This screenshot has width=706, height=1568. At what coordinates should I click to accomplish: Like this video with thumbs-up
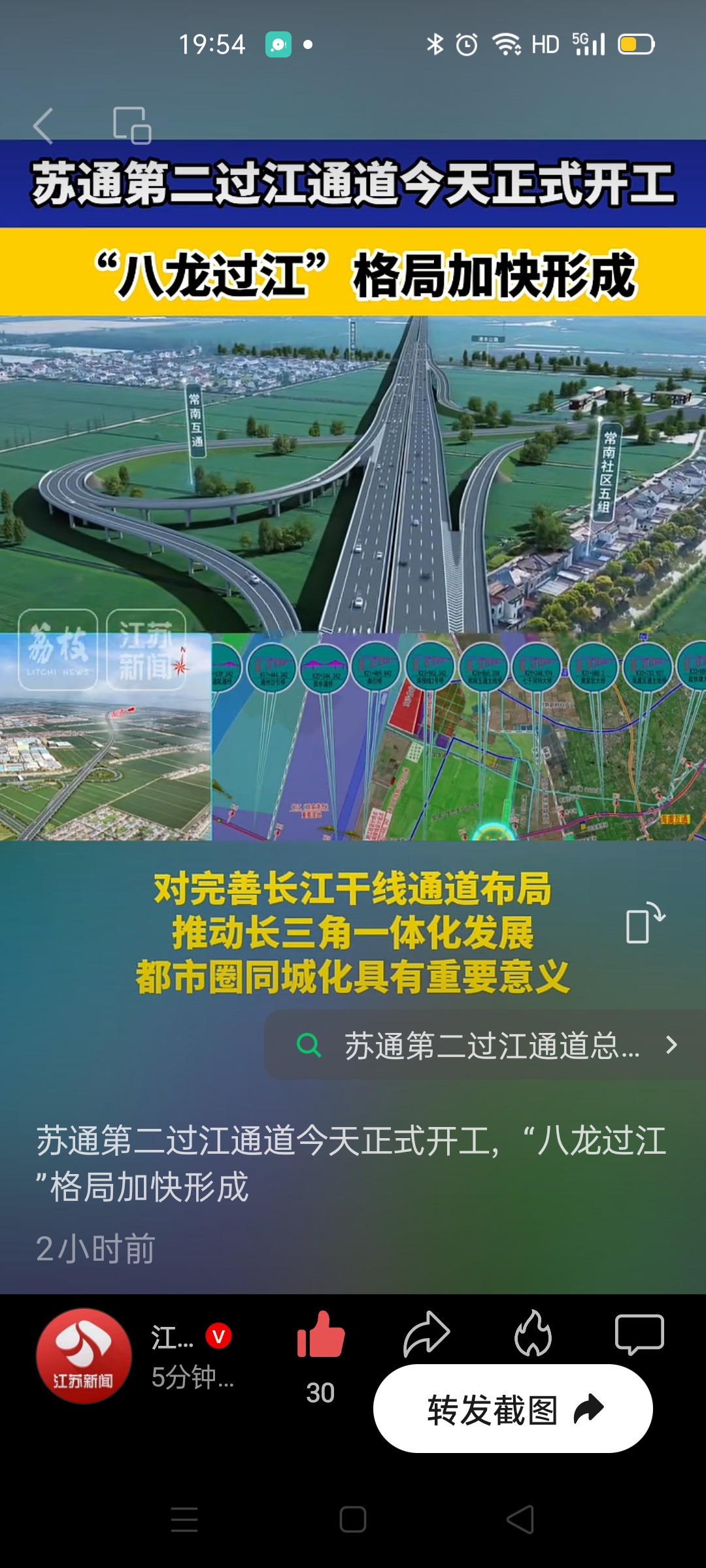320,1337
